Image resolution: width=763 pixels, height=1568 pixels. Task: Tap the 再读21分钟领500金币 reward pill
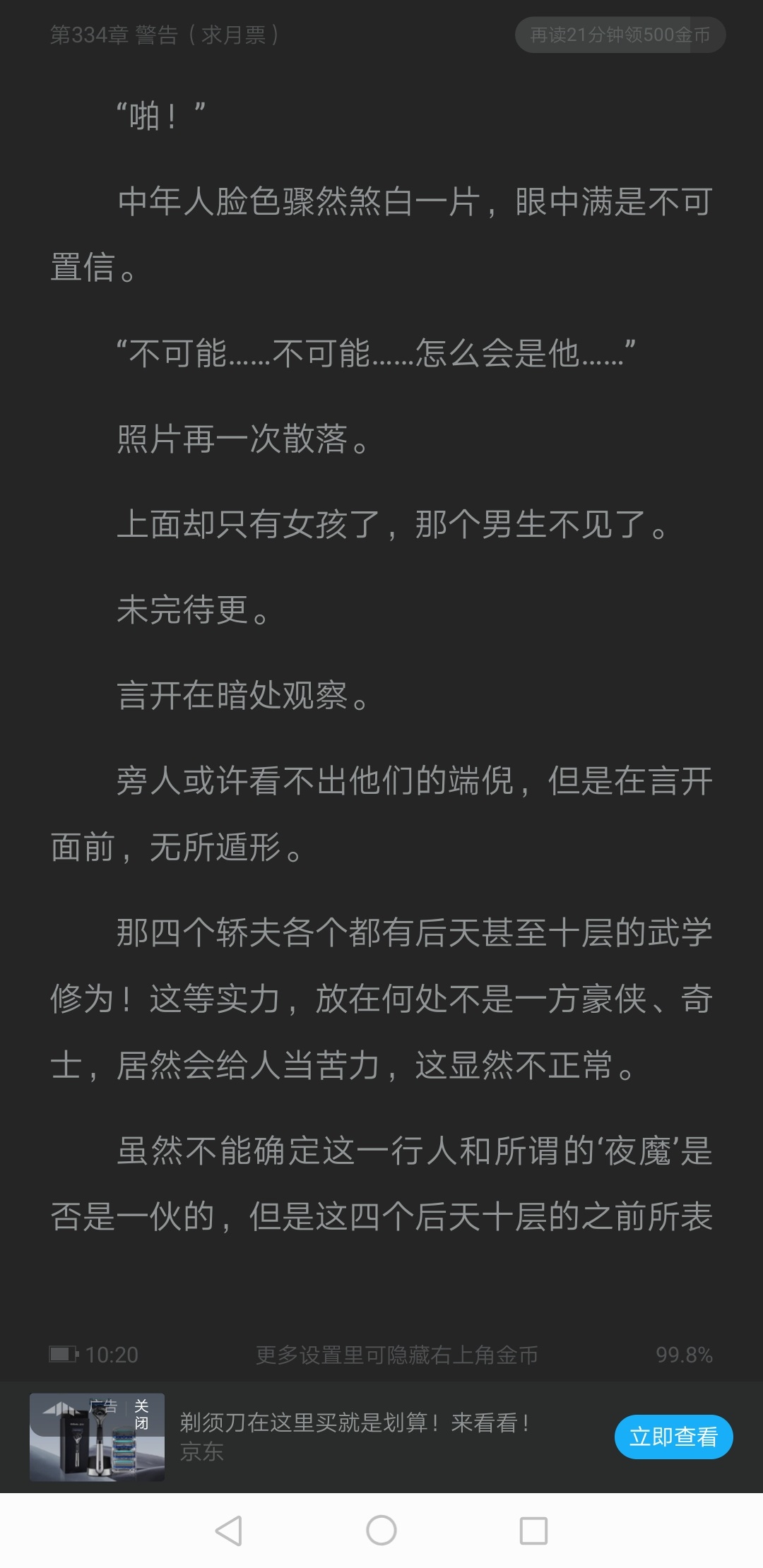coord(620,35)
